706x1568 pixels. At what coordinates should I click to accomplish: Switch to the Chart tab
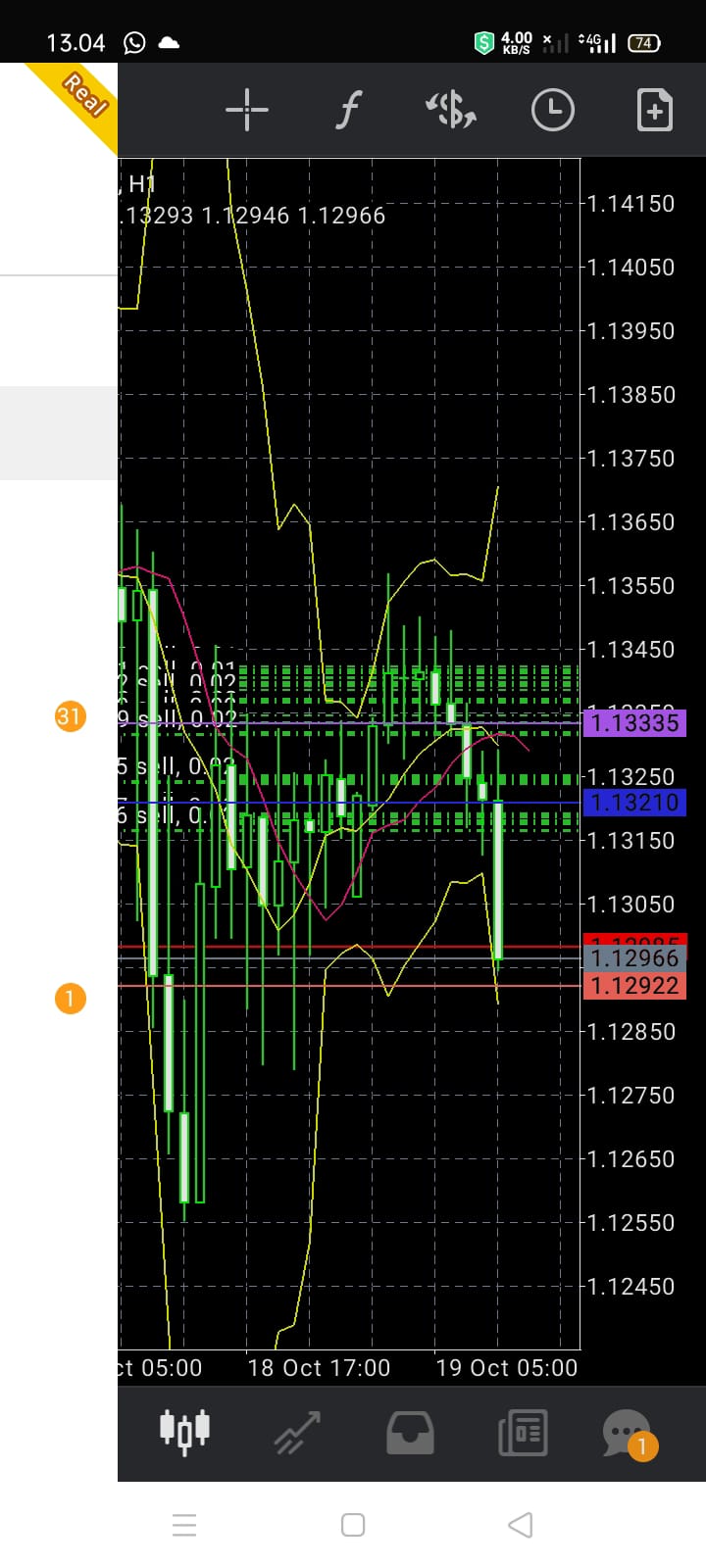297,1433
